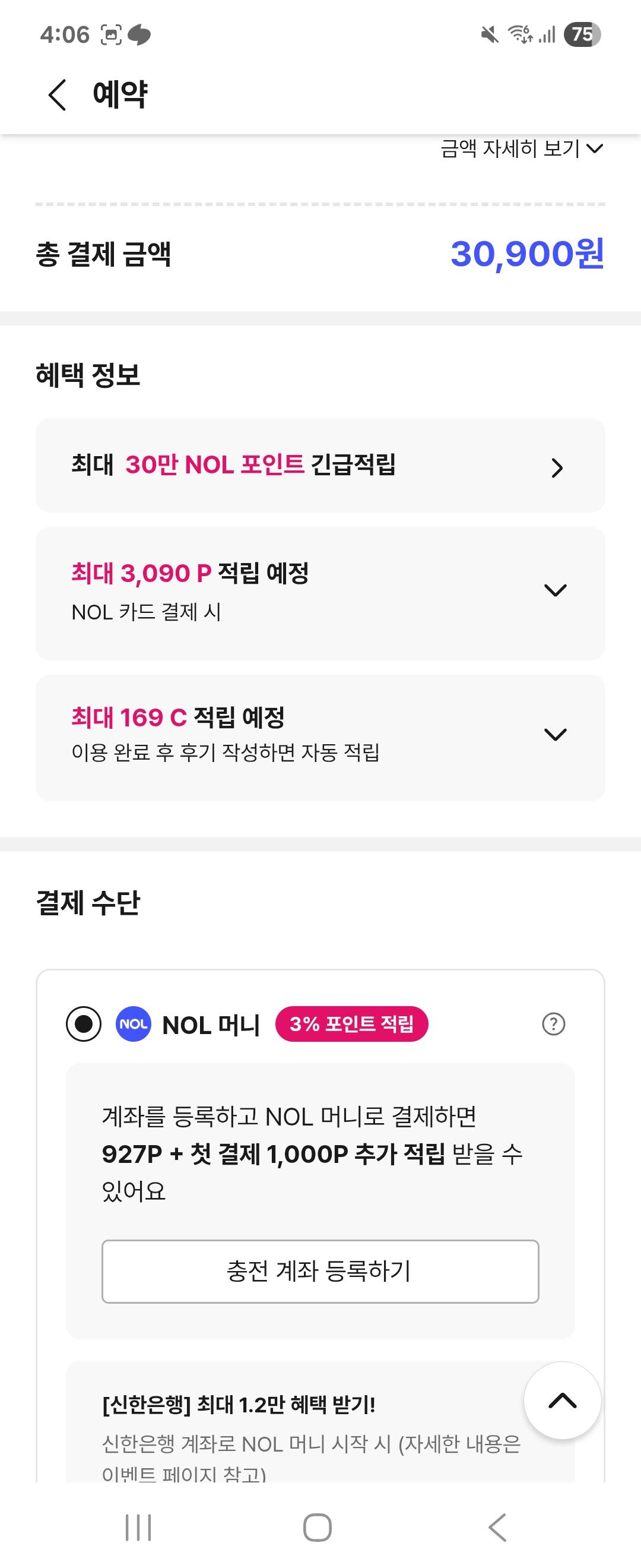The height and width of the screenshot is (1568, 641).
Task: Tap the 충전 계좌 등록하기 button
Action: coord(320,1271)
